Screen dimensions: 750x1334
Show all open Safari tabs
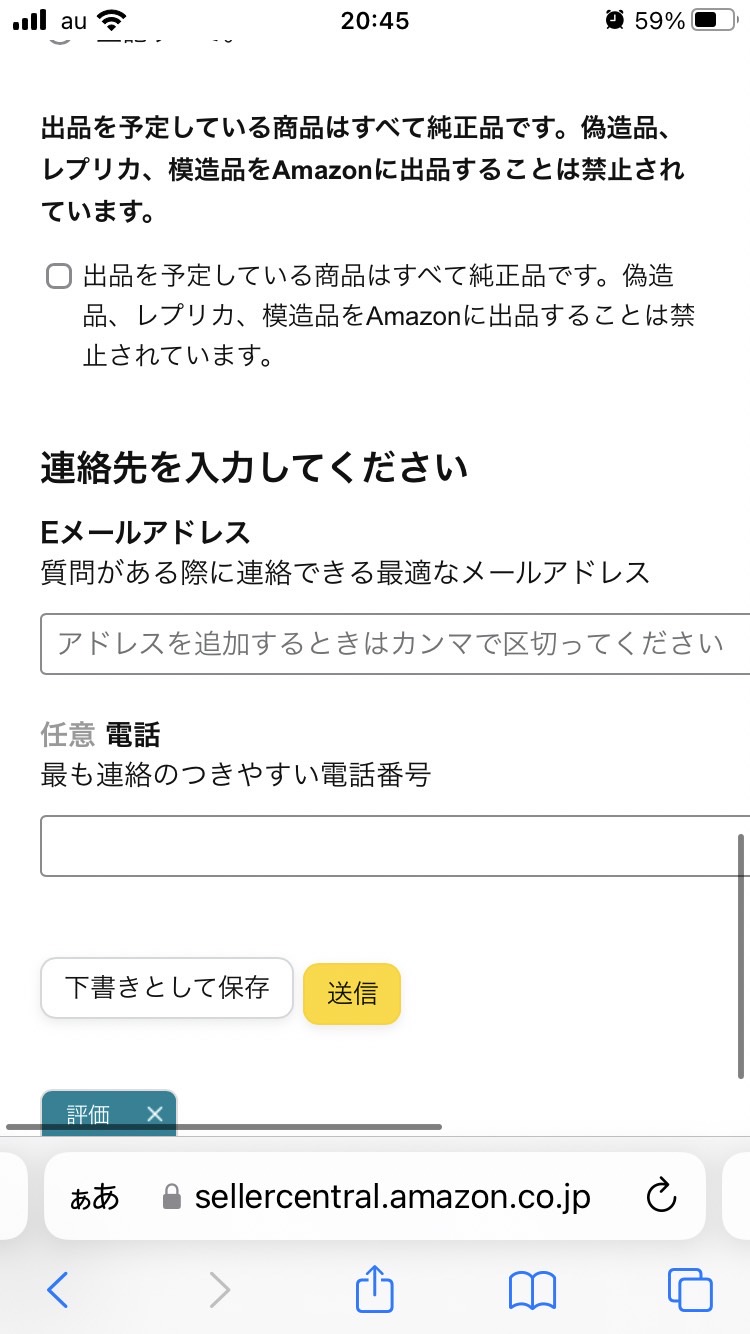pyautogui.click(x=690, y=1290)
